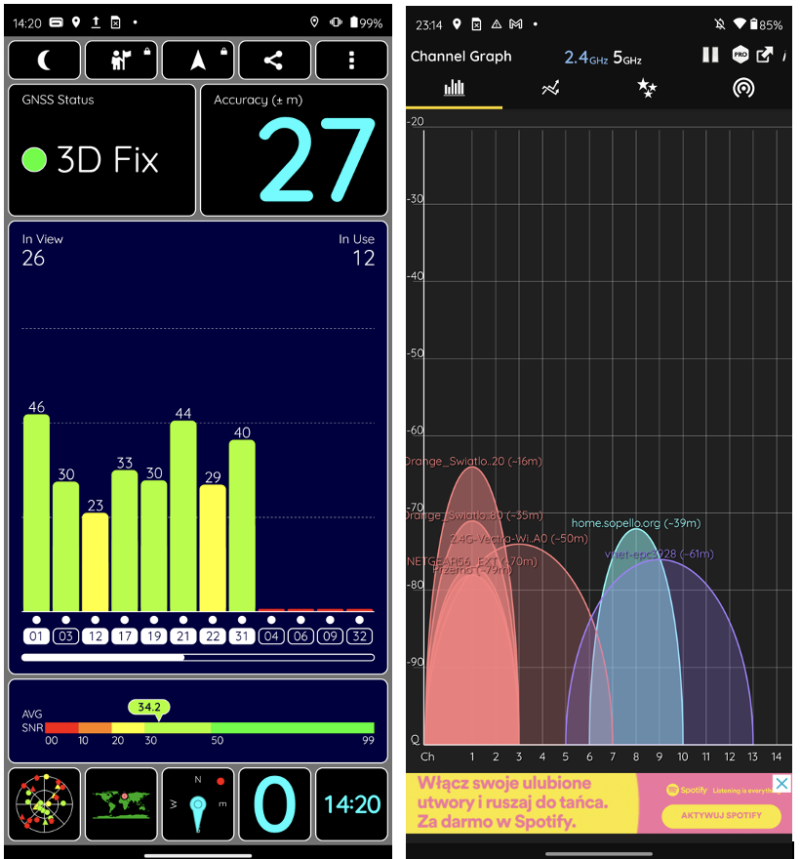Switch to the channel rating stars tab
This screenshot has width=800, height=859.
point(647,89)
